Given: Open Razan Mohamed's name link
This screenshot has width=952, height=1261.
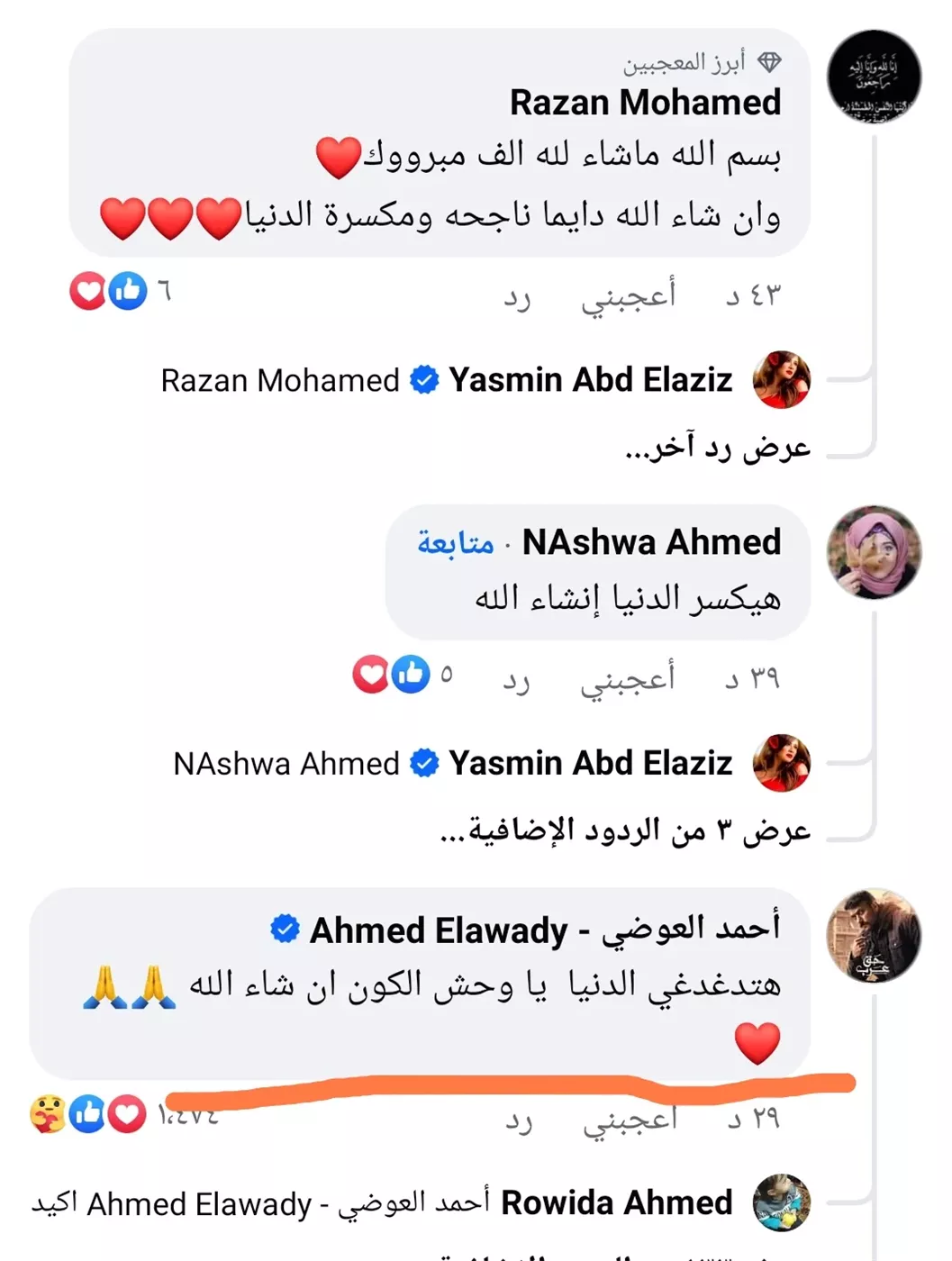Looking at the screenshot, I should (645, 103).
